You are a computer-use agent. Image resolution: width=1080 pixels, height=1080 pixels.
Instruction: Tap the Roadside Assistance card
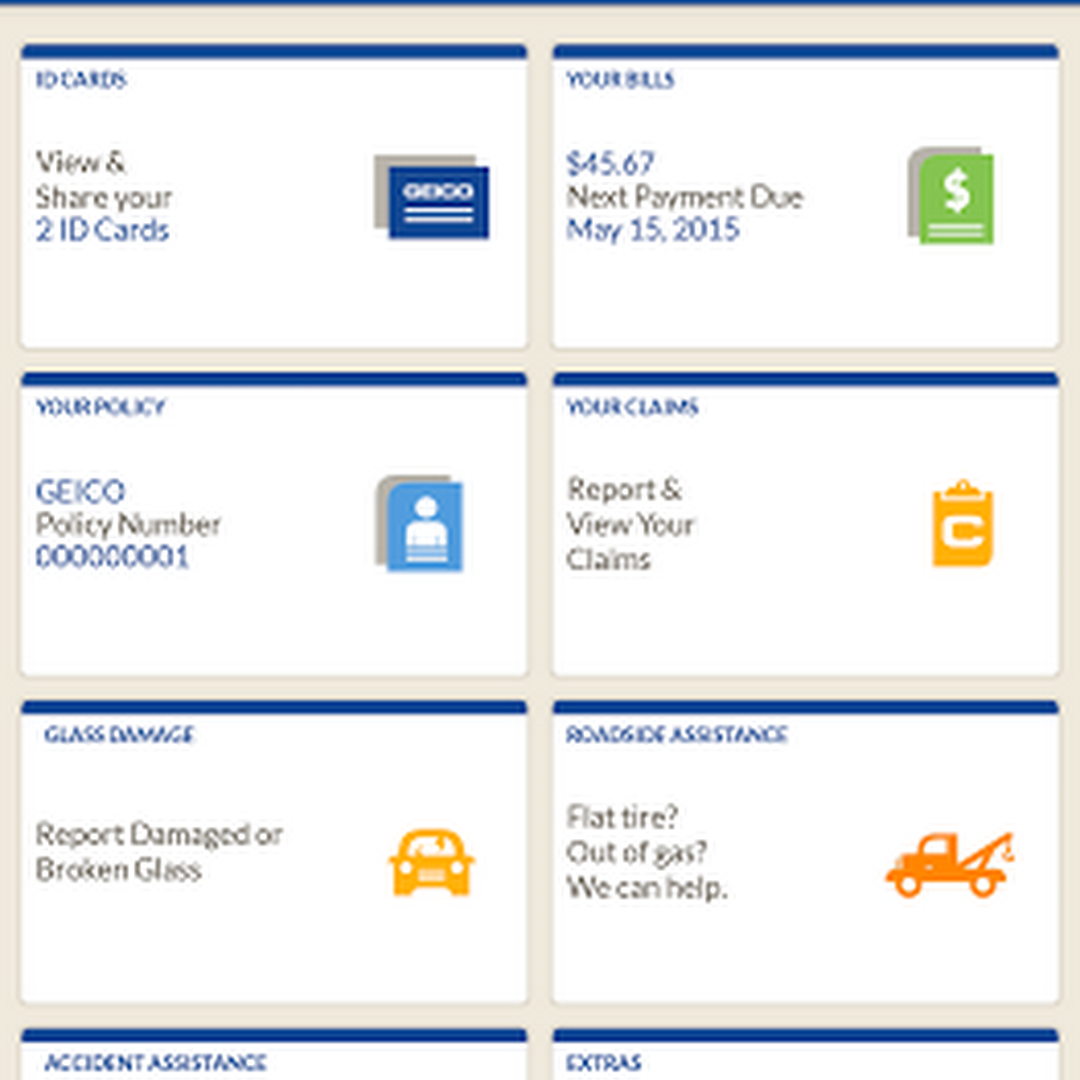coord(805,854)
